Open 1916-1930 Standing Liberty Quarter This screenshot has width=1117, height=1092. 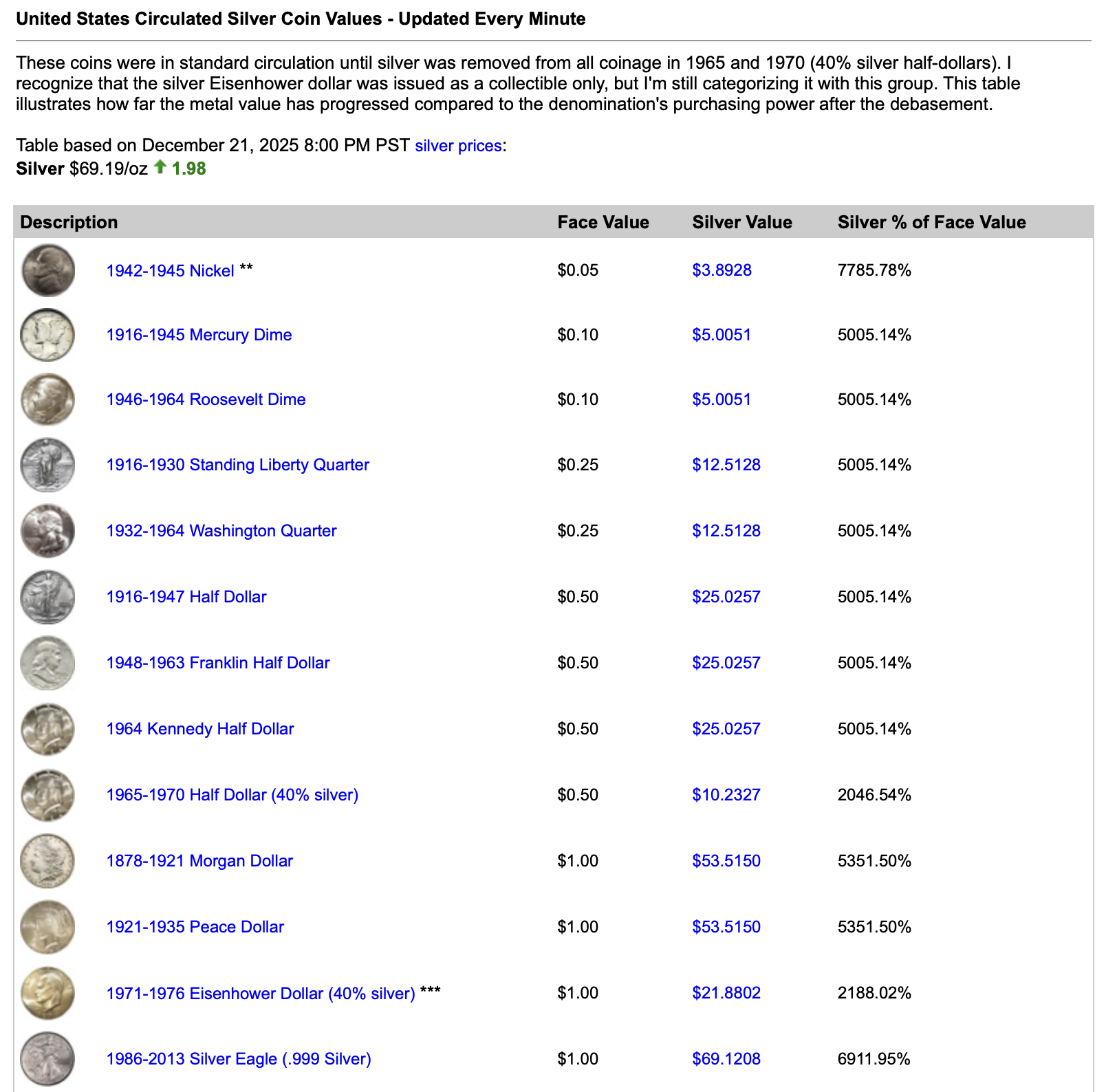[x=237, y=465]
